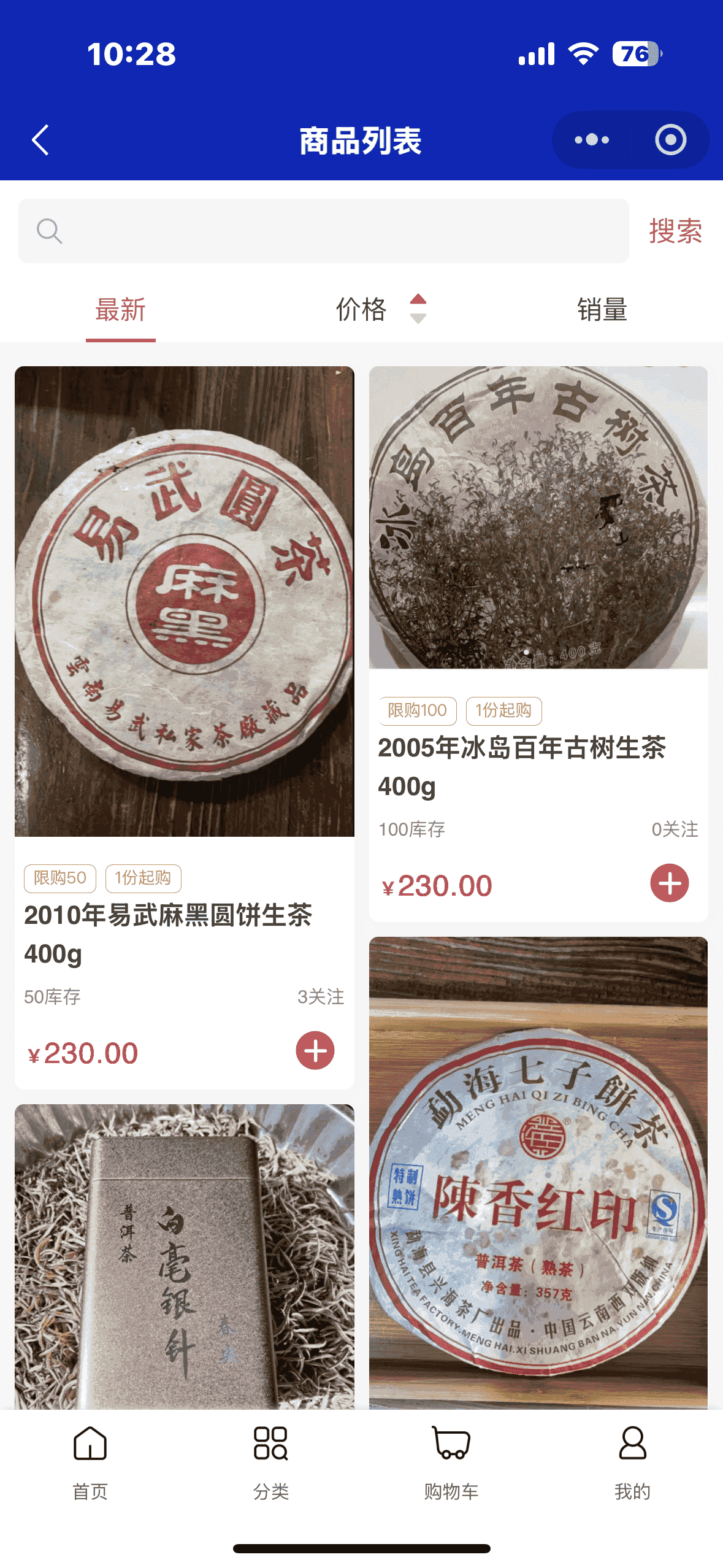This screenshot has width=723, height=1568.
Task: Add 2010年易武麻黑圆饼生茶 to cart
Action: coord(315,1050)
